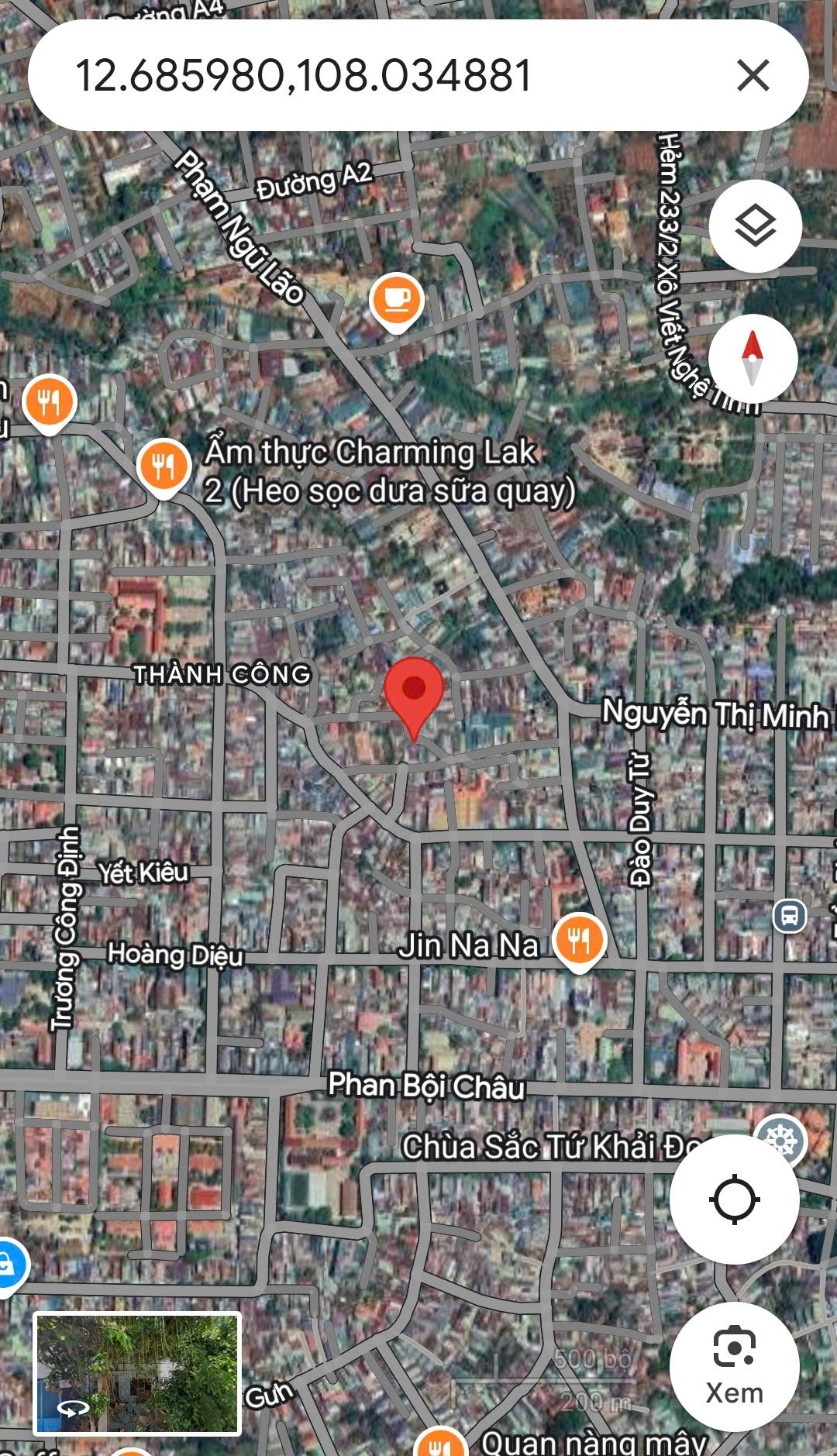Open the Jin Na Na restaurant marker

click(x=578, y=940)
